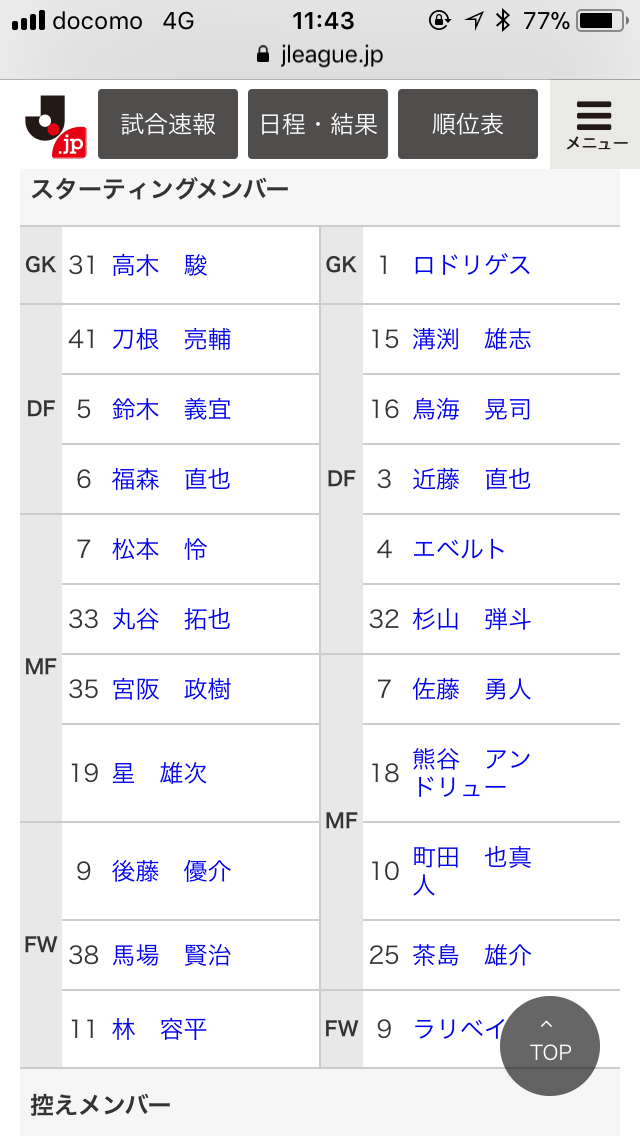
Task: View the 順位表 standings table
Action: [x=468, y=124]
